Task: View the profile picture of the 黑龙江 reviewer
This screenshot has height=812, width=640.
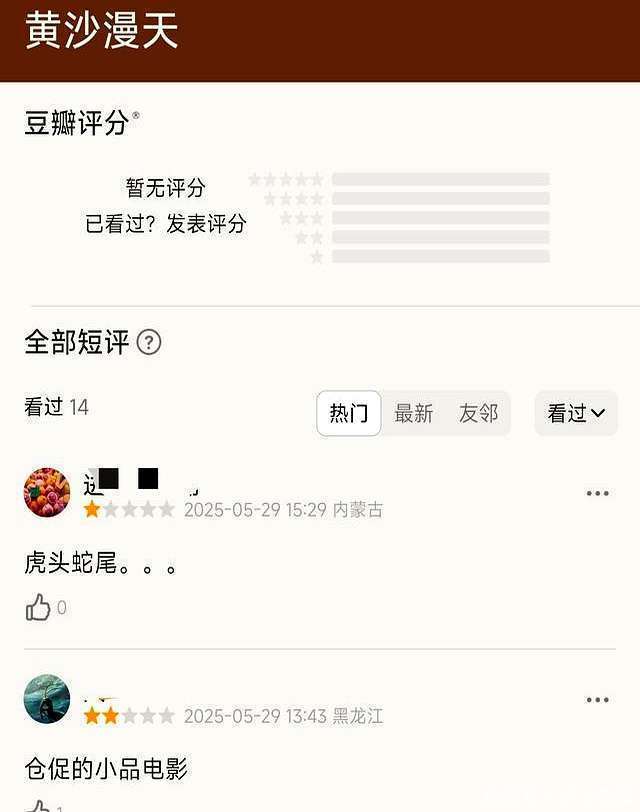Action: tap(47, 699)
